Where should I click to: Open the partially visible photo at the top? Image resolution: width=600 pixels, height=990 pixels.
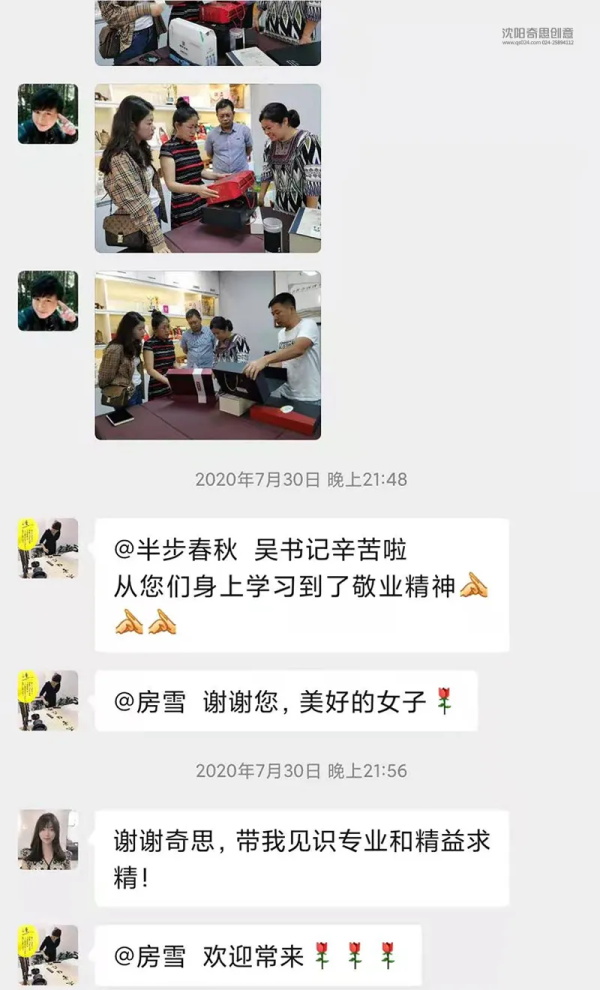point(208,32)
